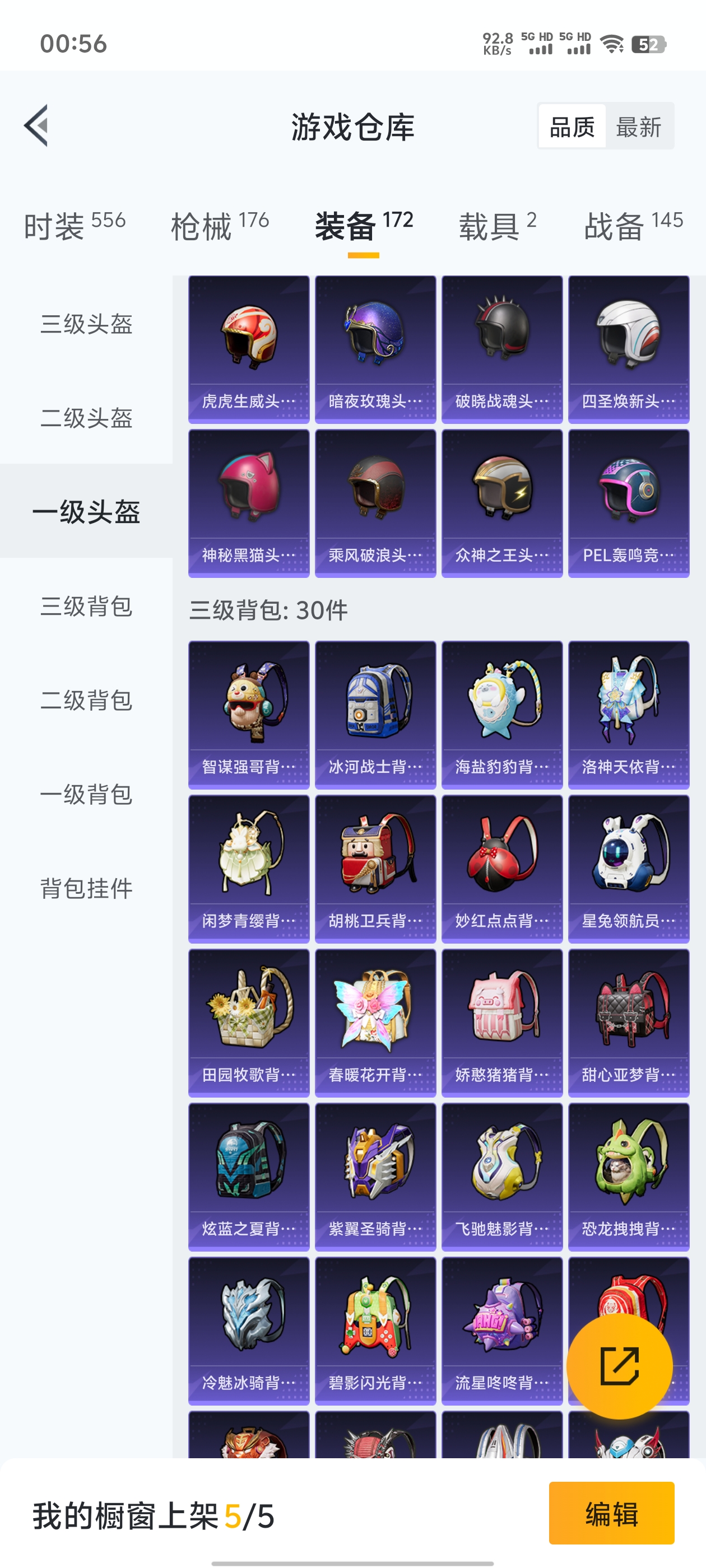Sort items by 最新
Screen dimensions: 706x1568
638,127
